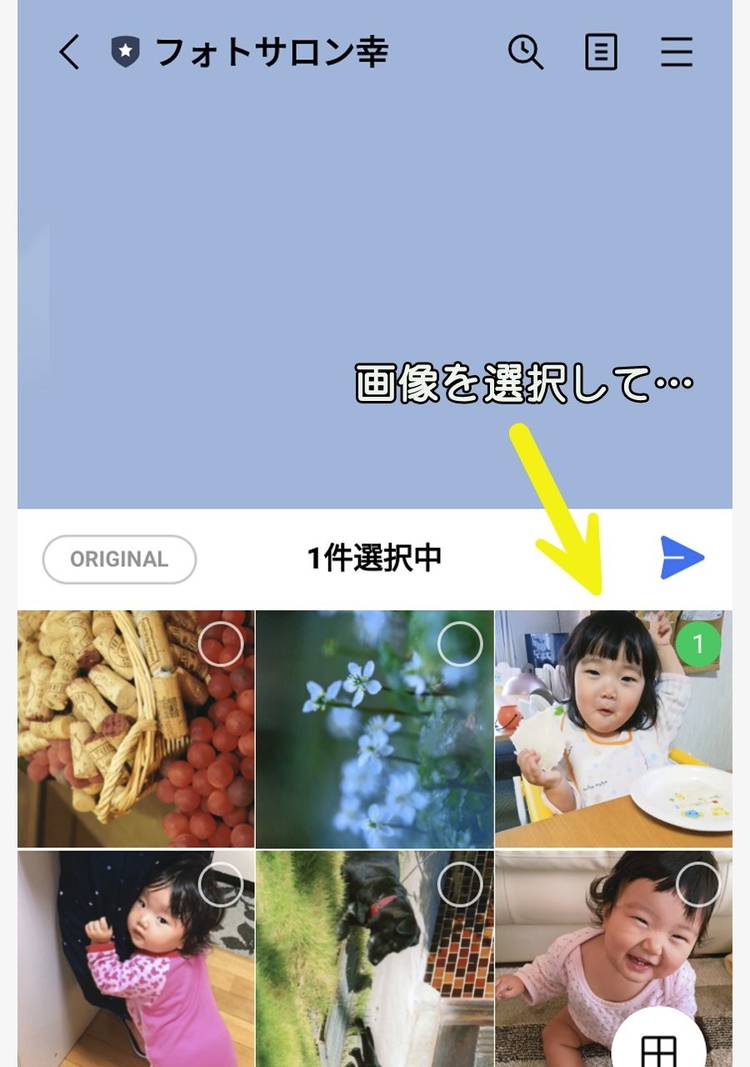Image resolution: width=750 pixels, height=1067 pixels.
Task: Select the black dog on grass photo
Action: tap(460, 884)
